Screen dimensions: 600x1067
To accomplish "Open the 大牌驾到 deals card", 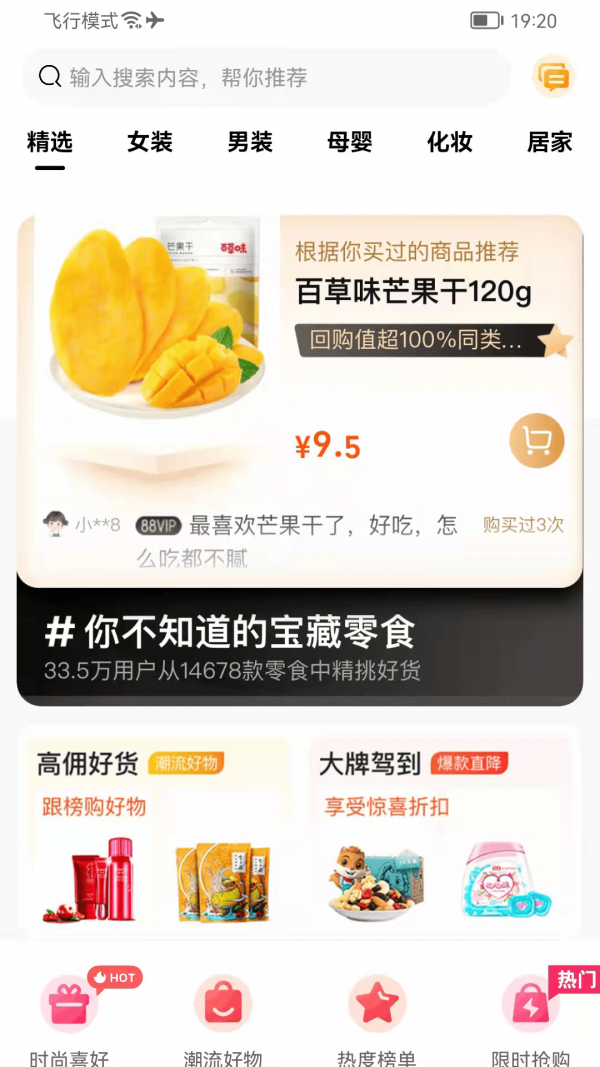I will pyautogui.click(x=440, y=830).
